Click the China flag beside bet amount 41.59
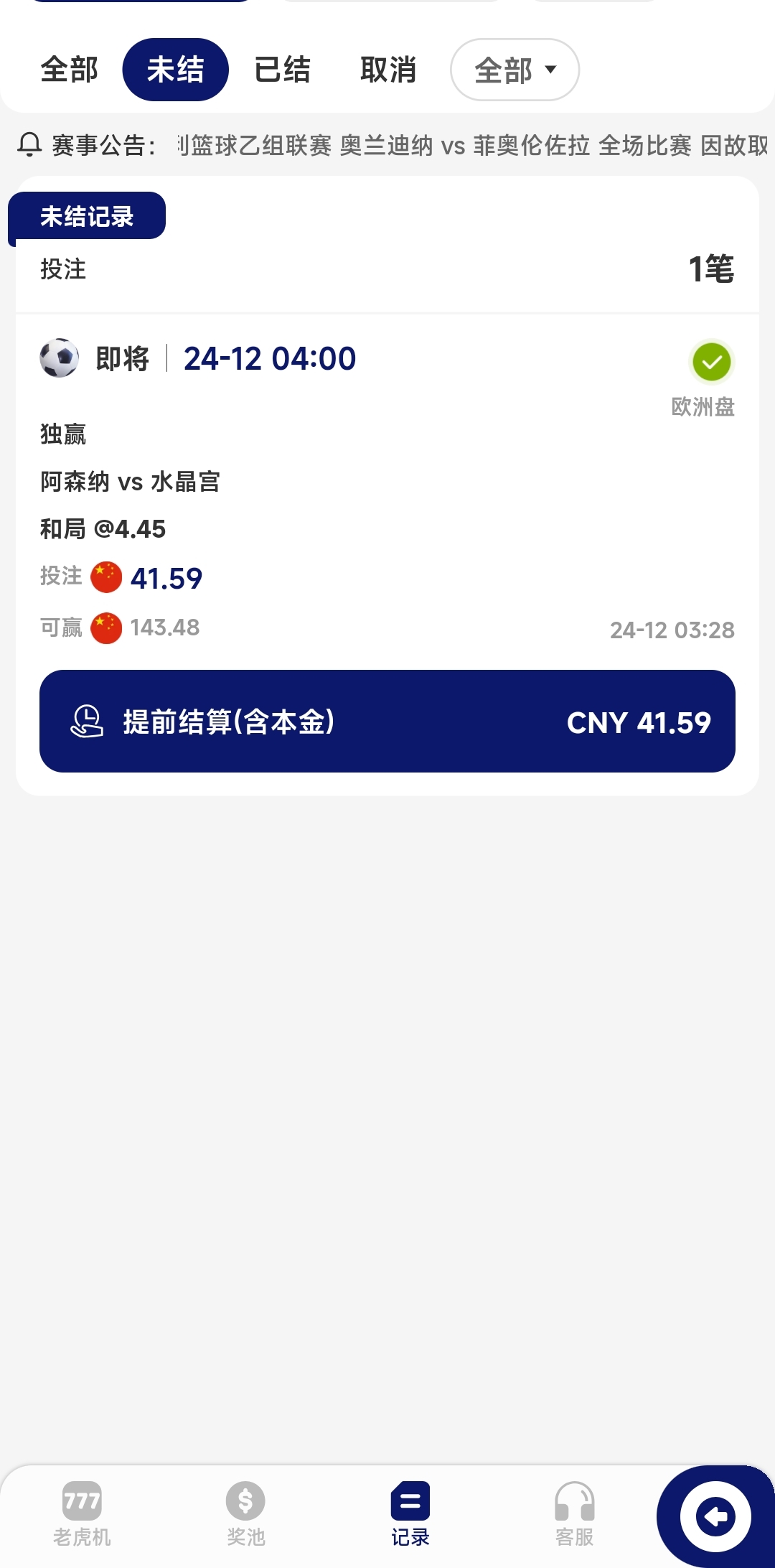 (x=105, y=576)
